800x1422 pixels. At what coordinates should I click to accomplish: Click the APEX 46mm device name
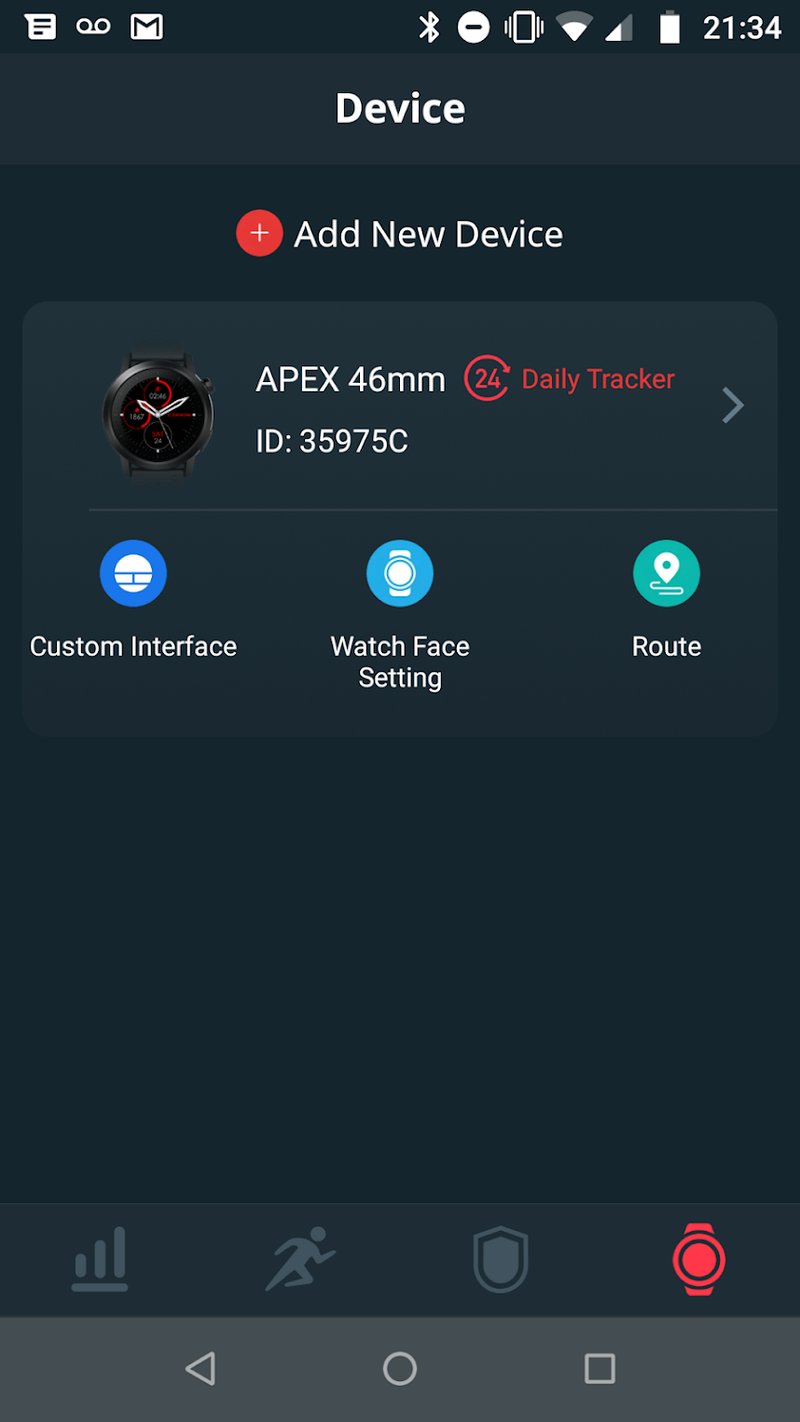(350, 380)
